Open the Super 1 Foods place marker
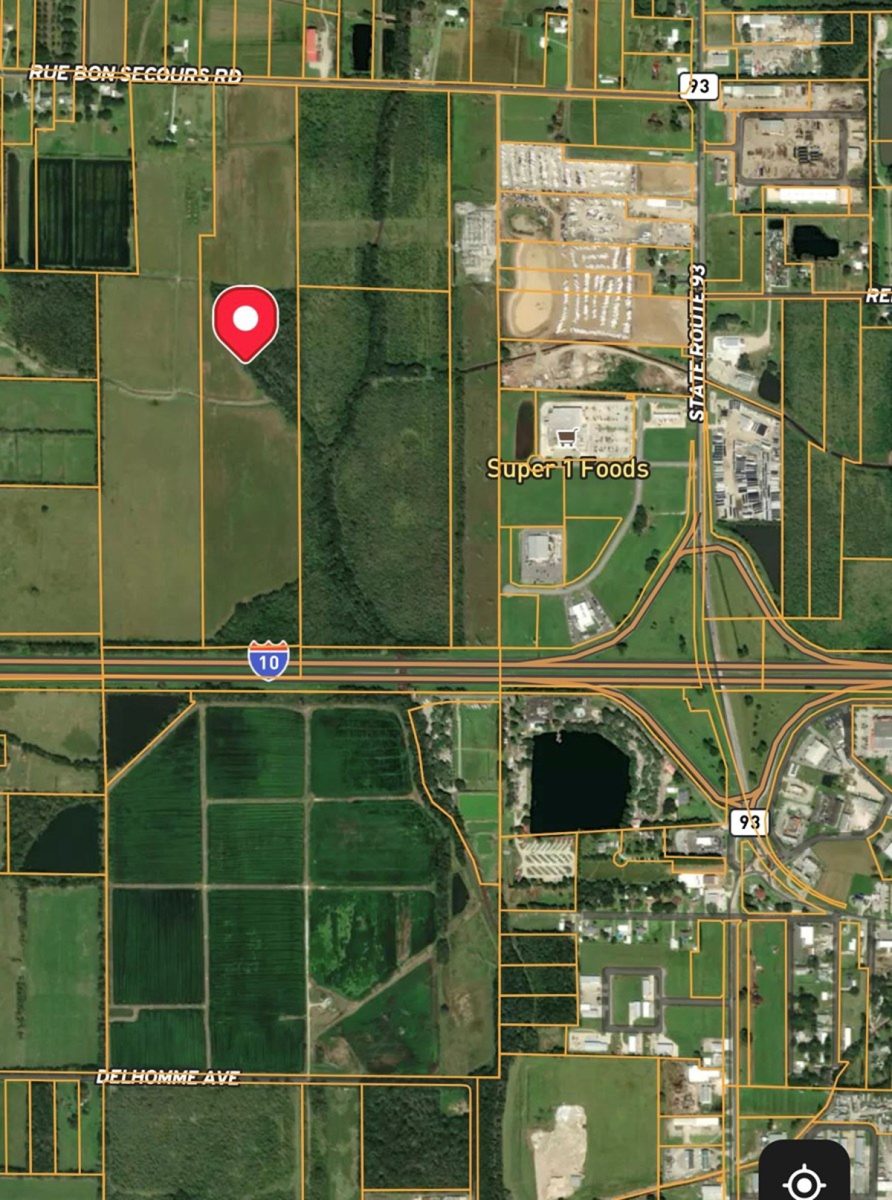Viewport: 892px width, 1200px height. [567, 436]
